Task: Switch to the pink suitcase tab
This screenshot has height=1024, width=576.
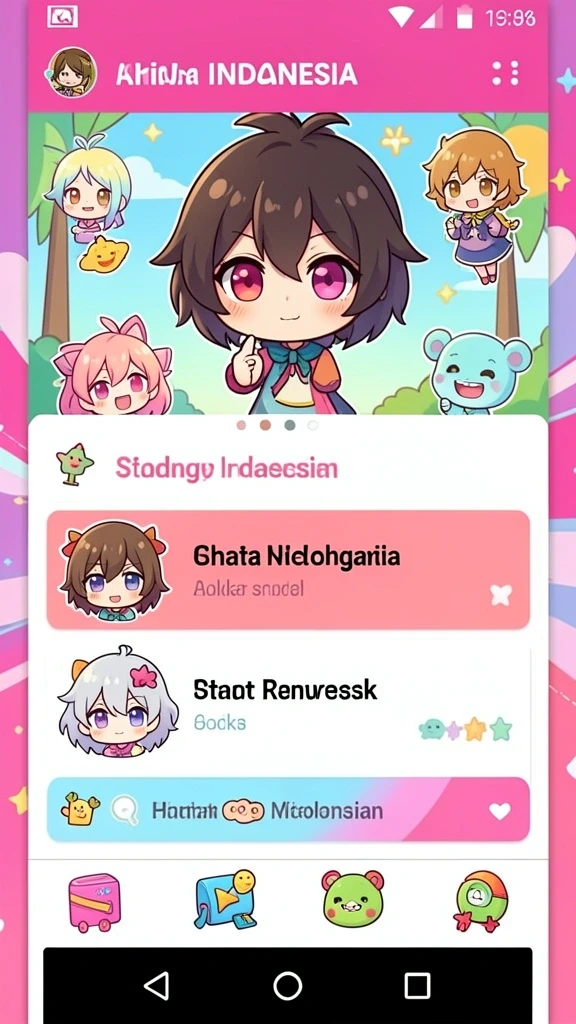Action: [x=94, y=902]
